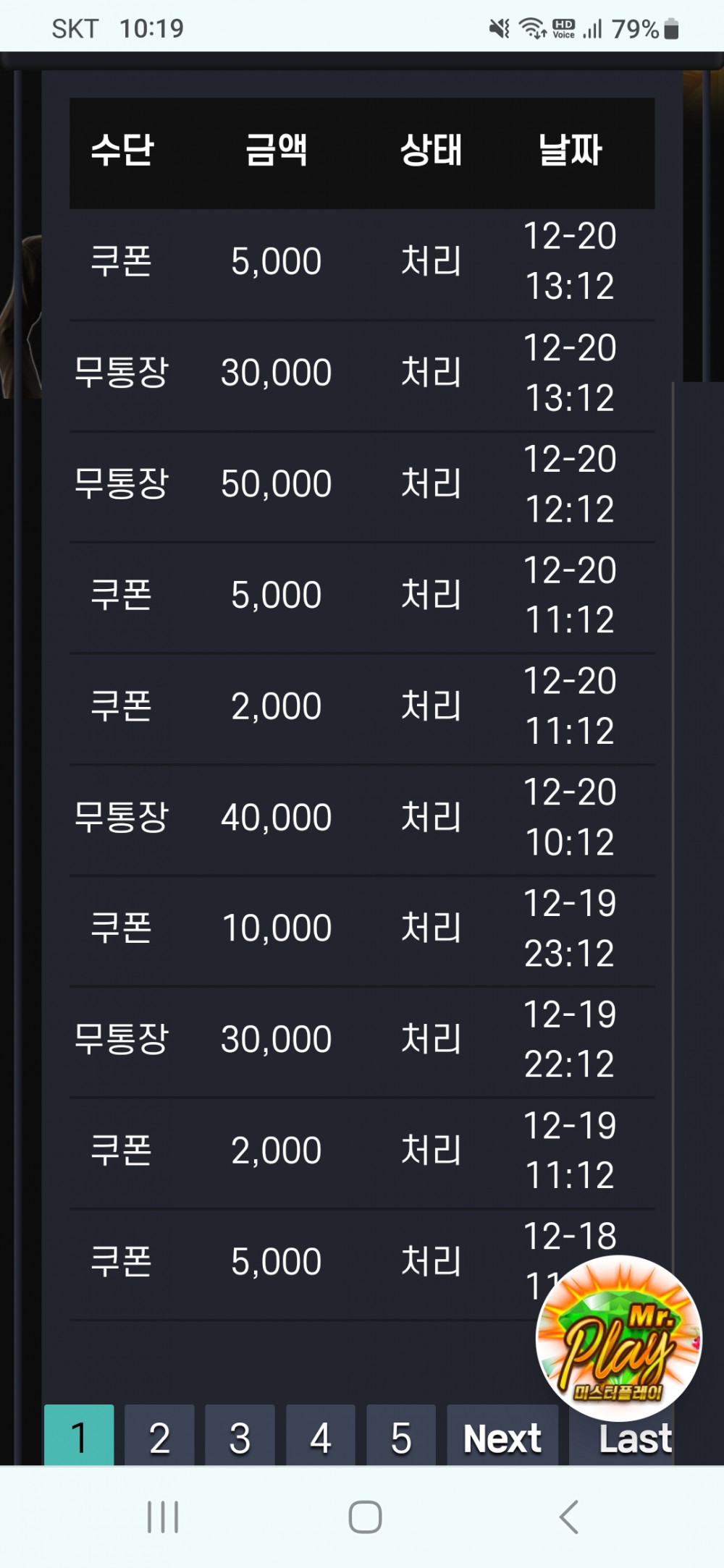The width and height of the screenshot is (724, 1568).
Task: Go back using the system back button
Action: click(x=569, y=1517)
